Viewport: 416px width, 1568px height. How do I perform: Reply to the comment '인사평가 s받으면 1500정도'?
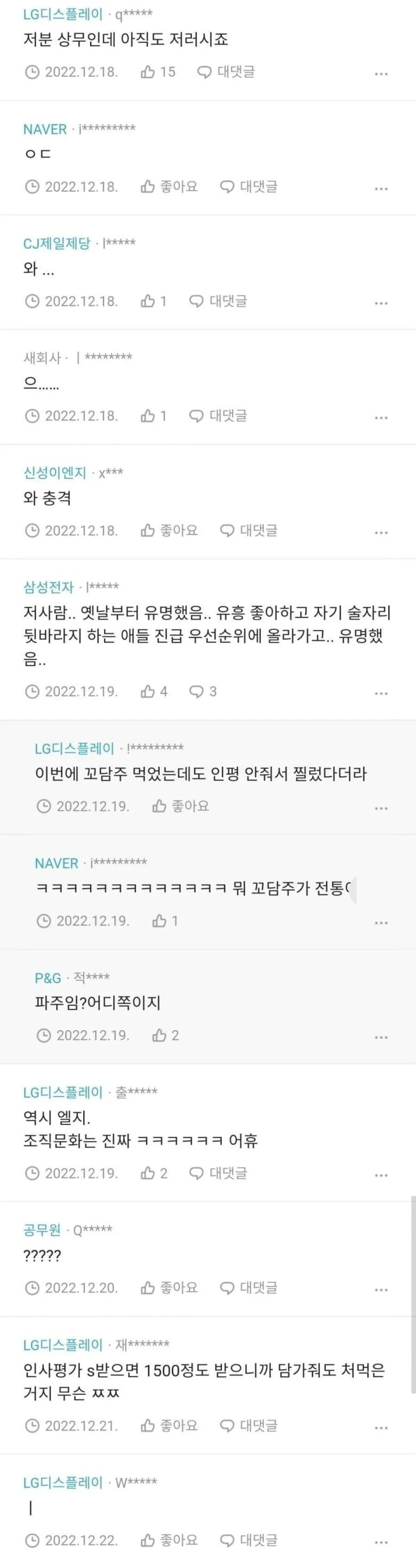[249, 1425]
